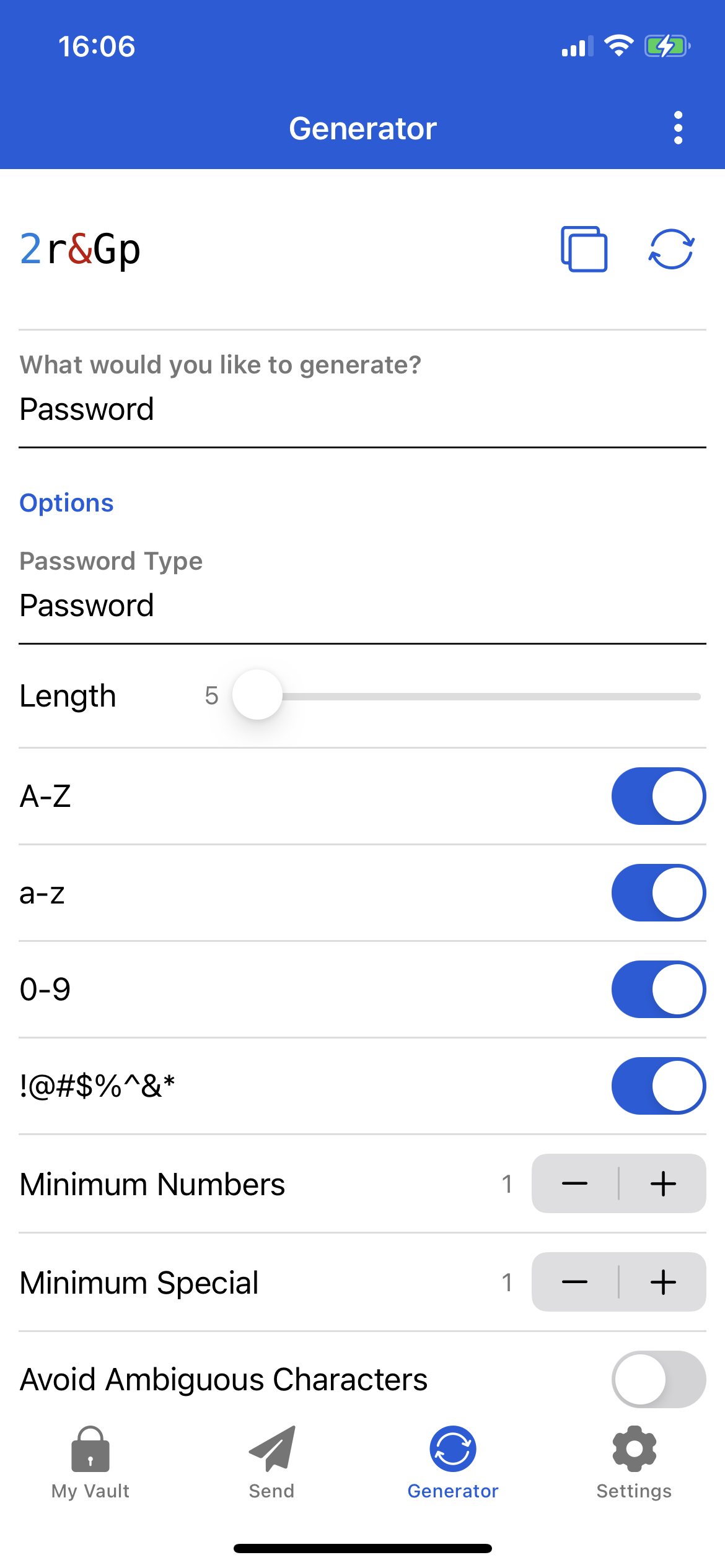Open the three-dot overflow menu
This screenshot has width=725, height=1568.
point(678,128)
